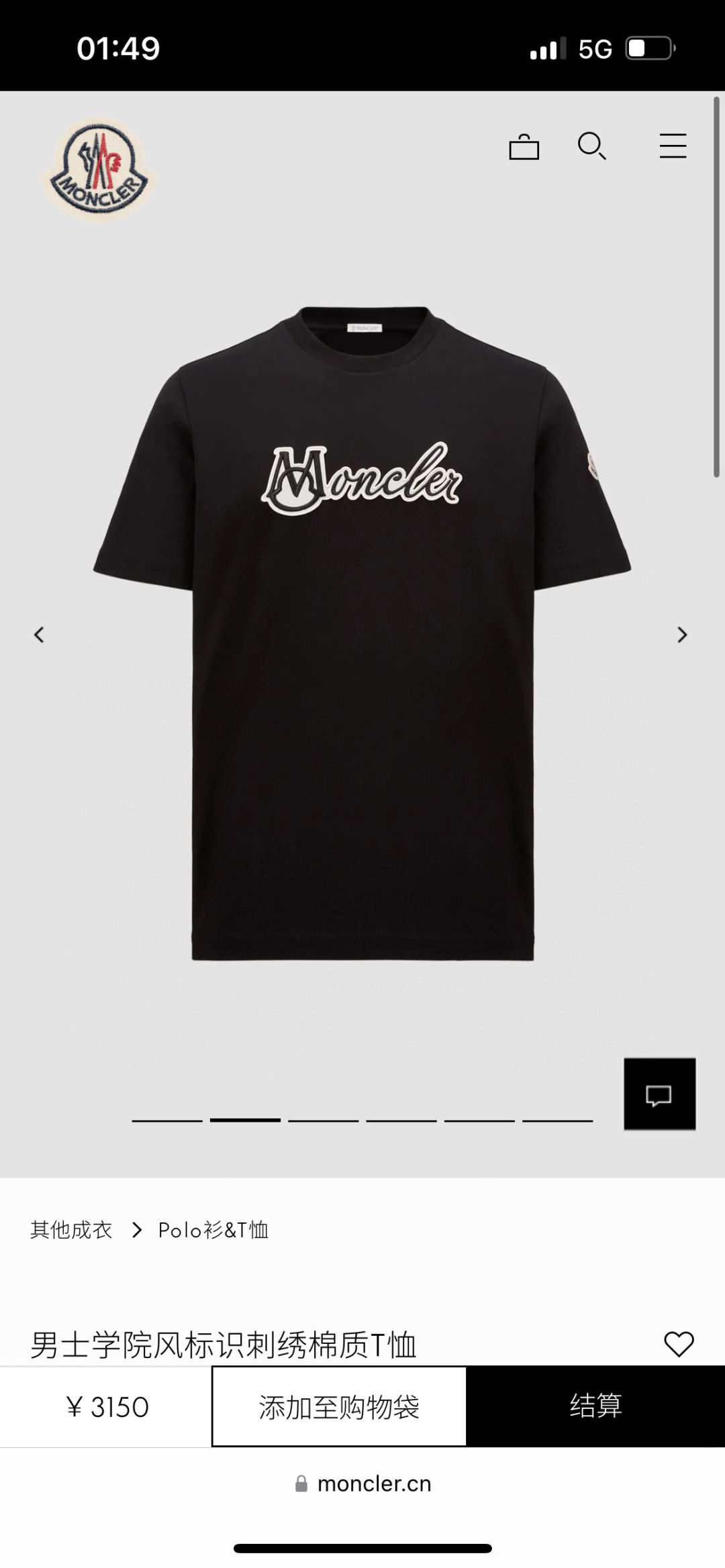
Task: Add this T-shirt to the wishlist heart
Action: pyautogui.click(x=679, y=1344)
